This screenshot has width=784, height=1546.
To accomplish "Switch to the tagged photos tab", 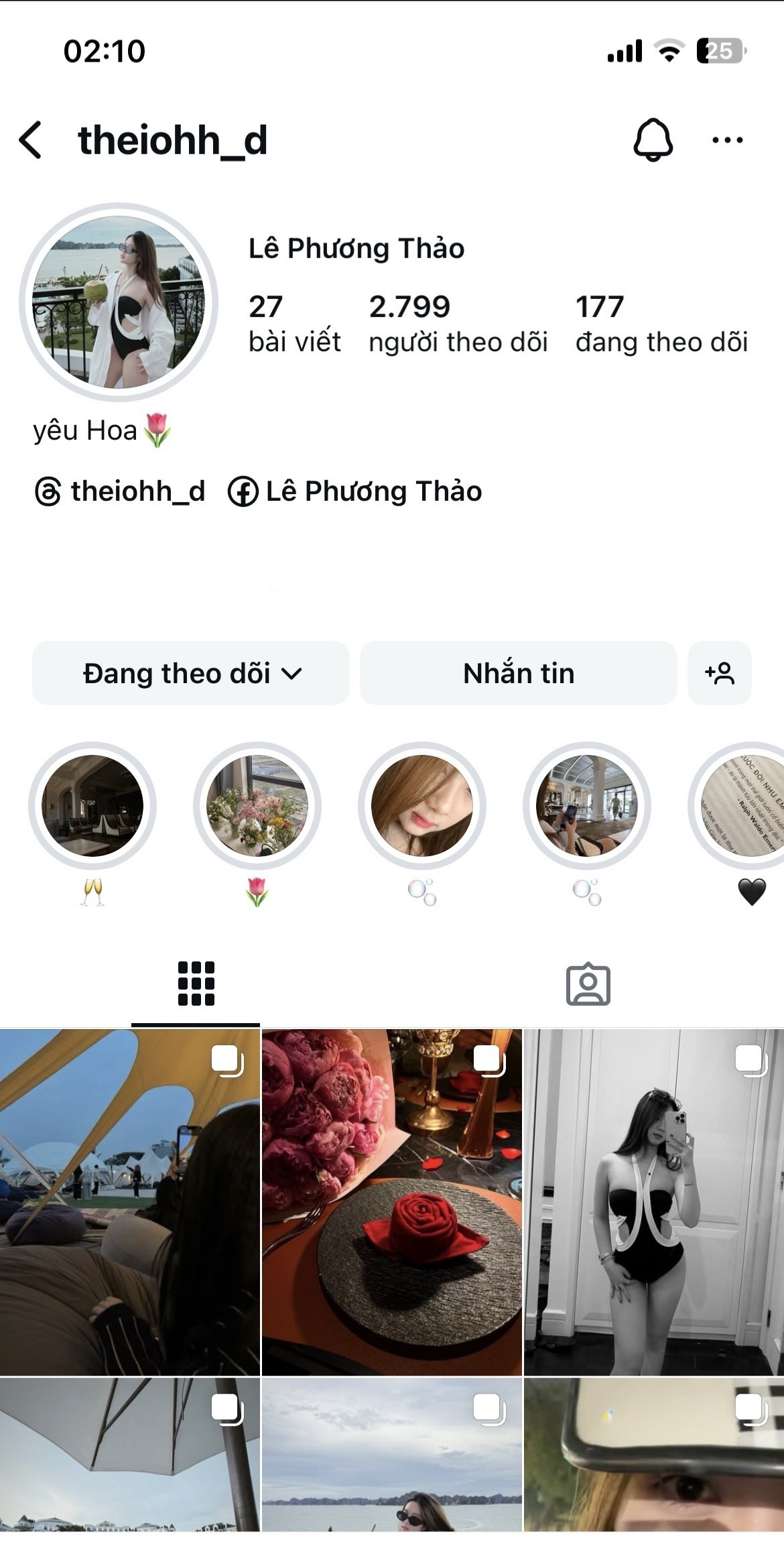I will [x=588, y=984].
